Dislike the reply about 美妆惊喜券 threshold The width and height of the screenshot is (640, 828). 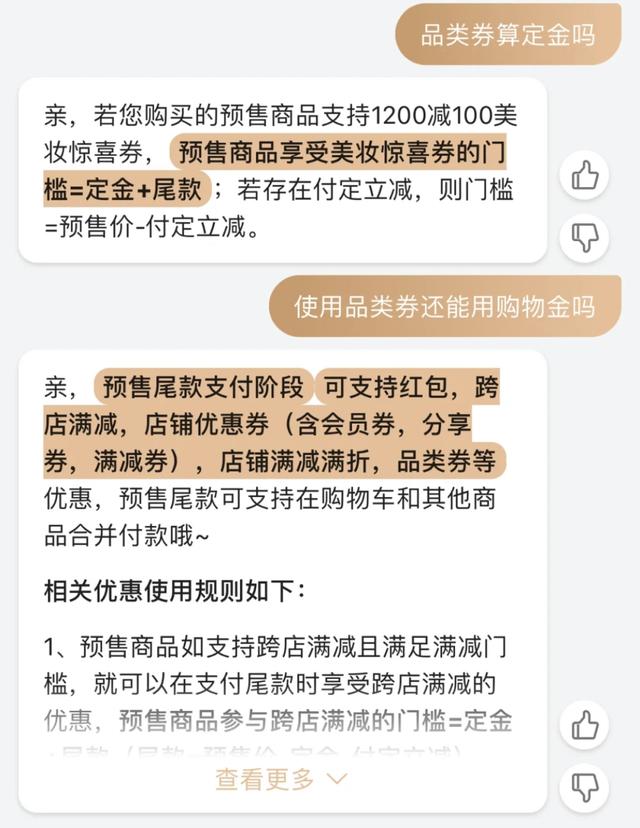(584, 237)
